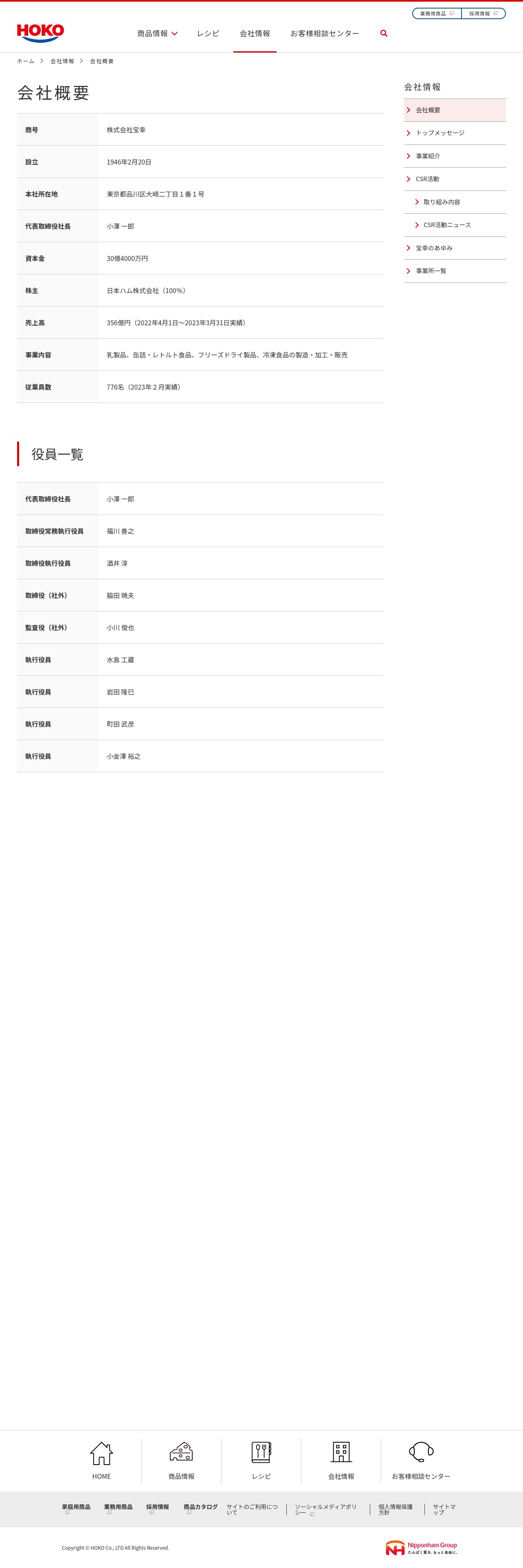Open 会社情報 breadcrumb link
523x1568 pixels.
tap(62, 61)
